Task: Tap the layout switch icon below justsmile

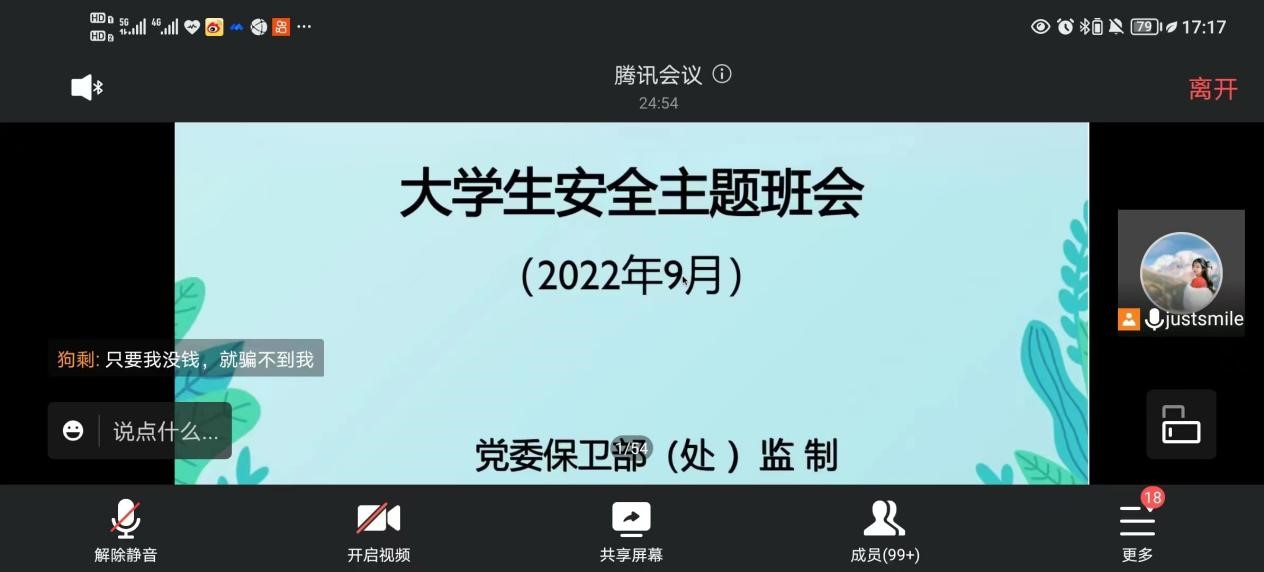Action: coord(1181,424)
